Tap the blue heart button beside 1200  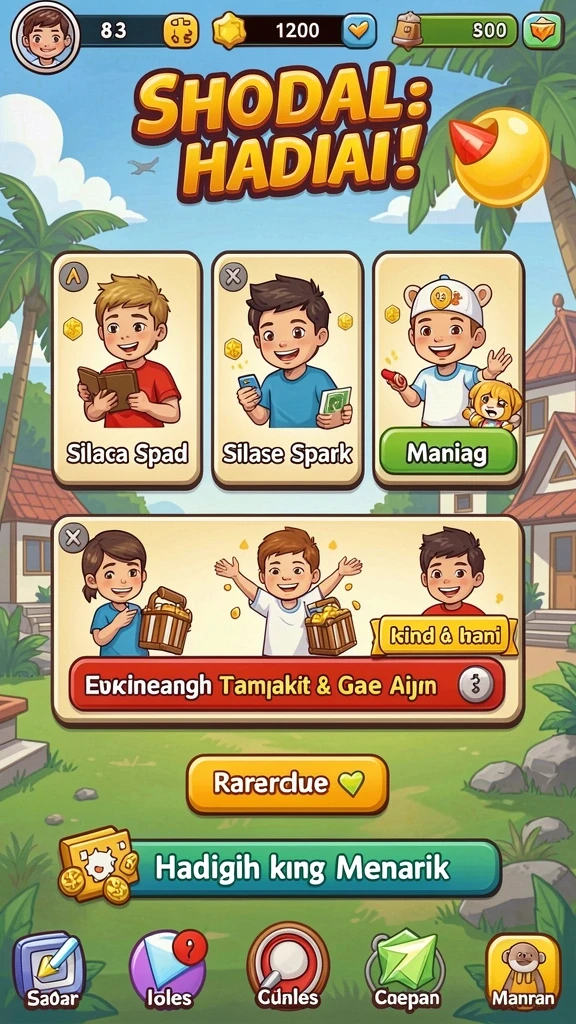coord(360,31)
